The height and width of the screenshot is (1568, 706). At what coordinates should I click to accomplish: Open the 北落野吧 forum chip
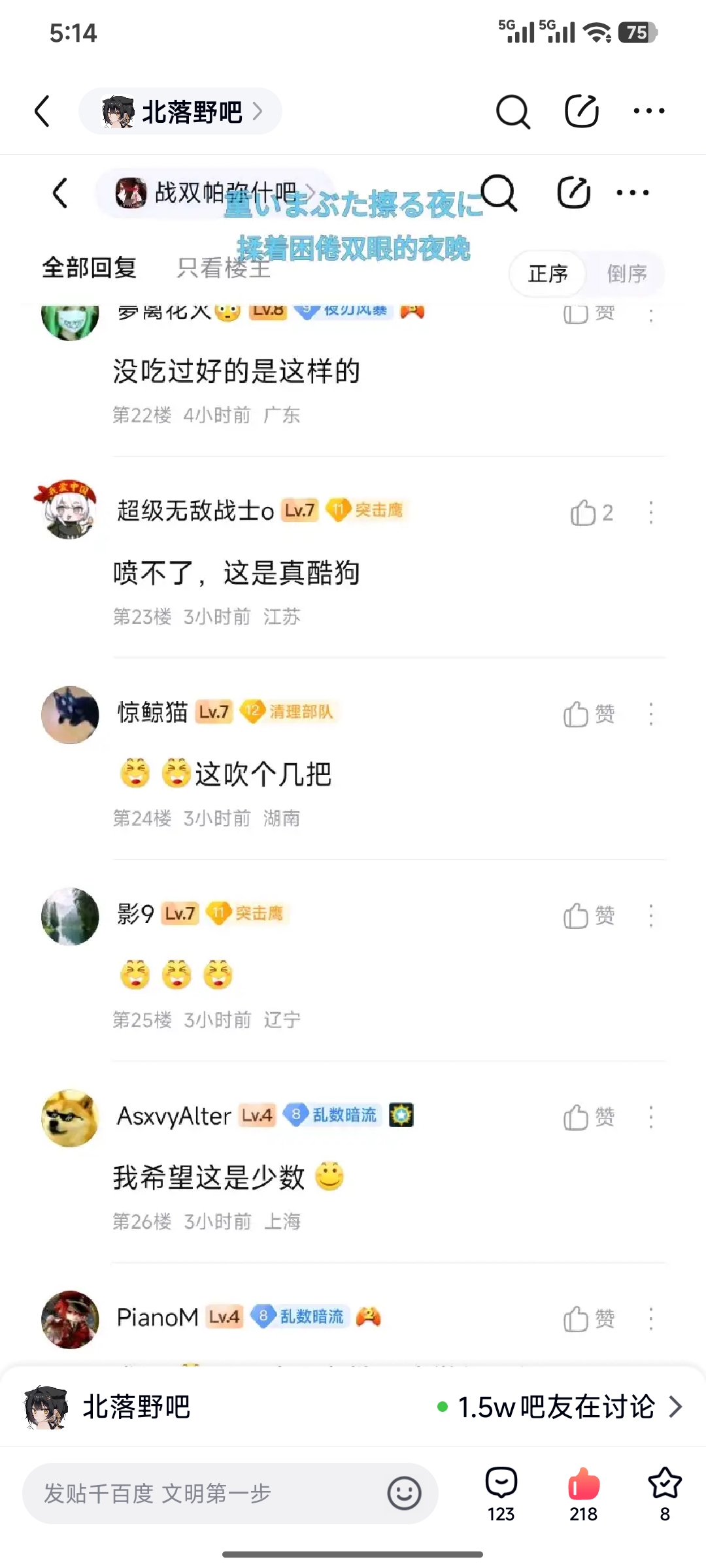coord(180,112)
